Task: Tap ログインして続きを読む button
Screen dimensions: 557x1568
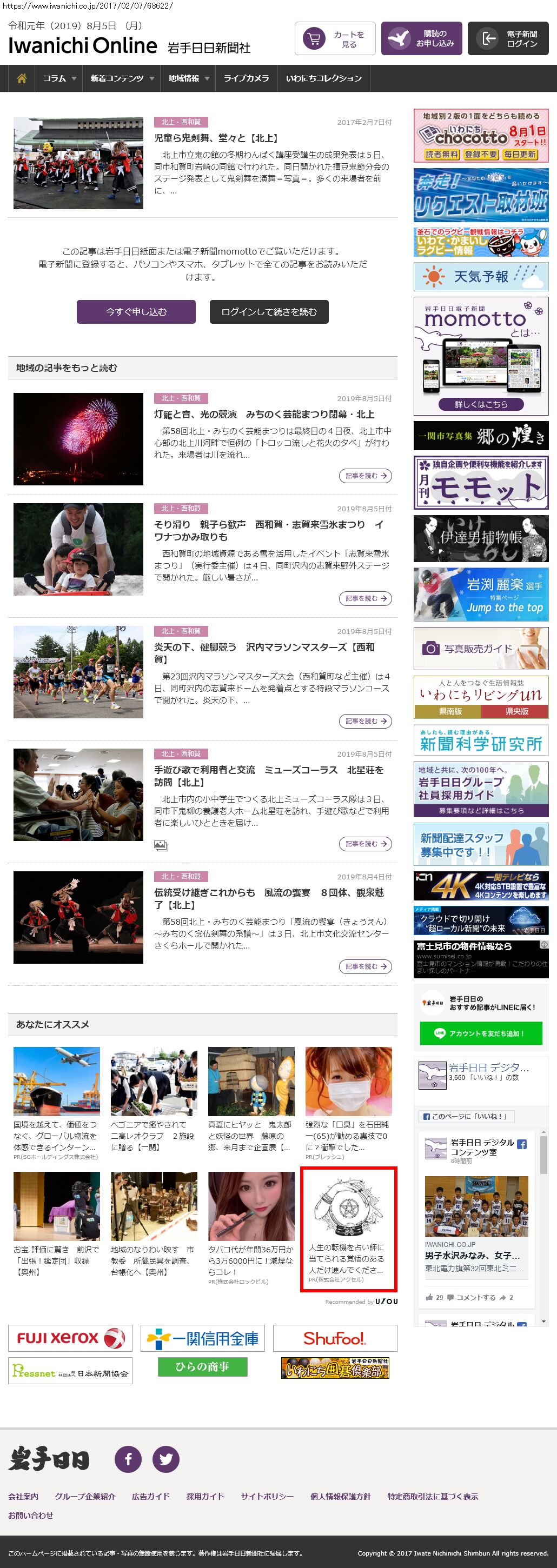Action: pyautogui.click(x=269, y=312)
